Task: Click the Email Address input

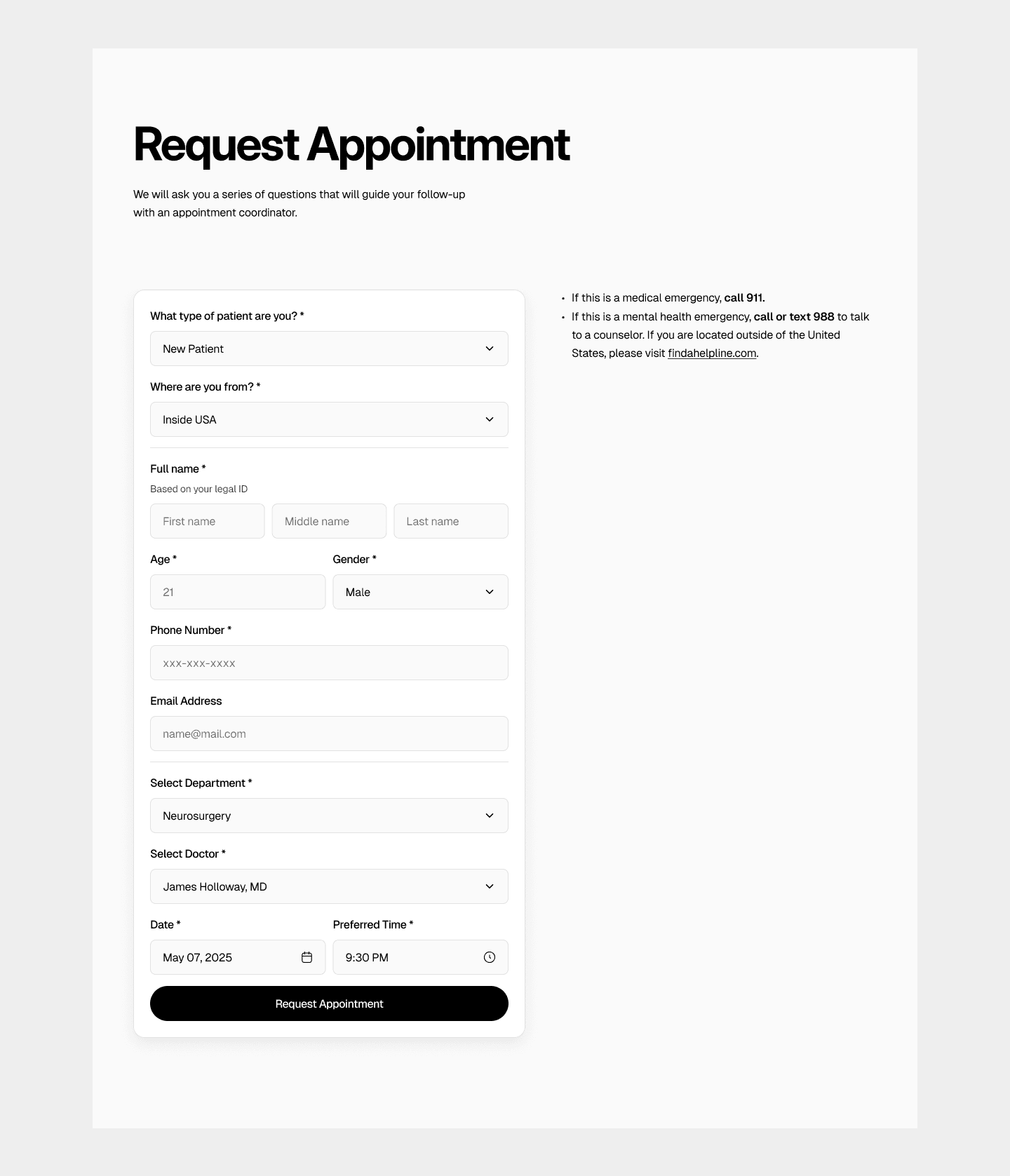Action: 329,734
